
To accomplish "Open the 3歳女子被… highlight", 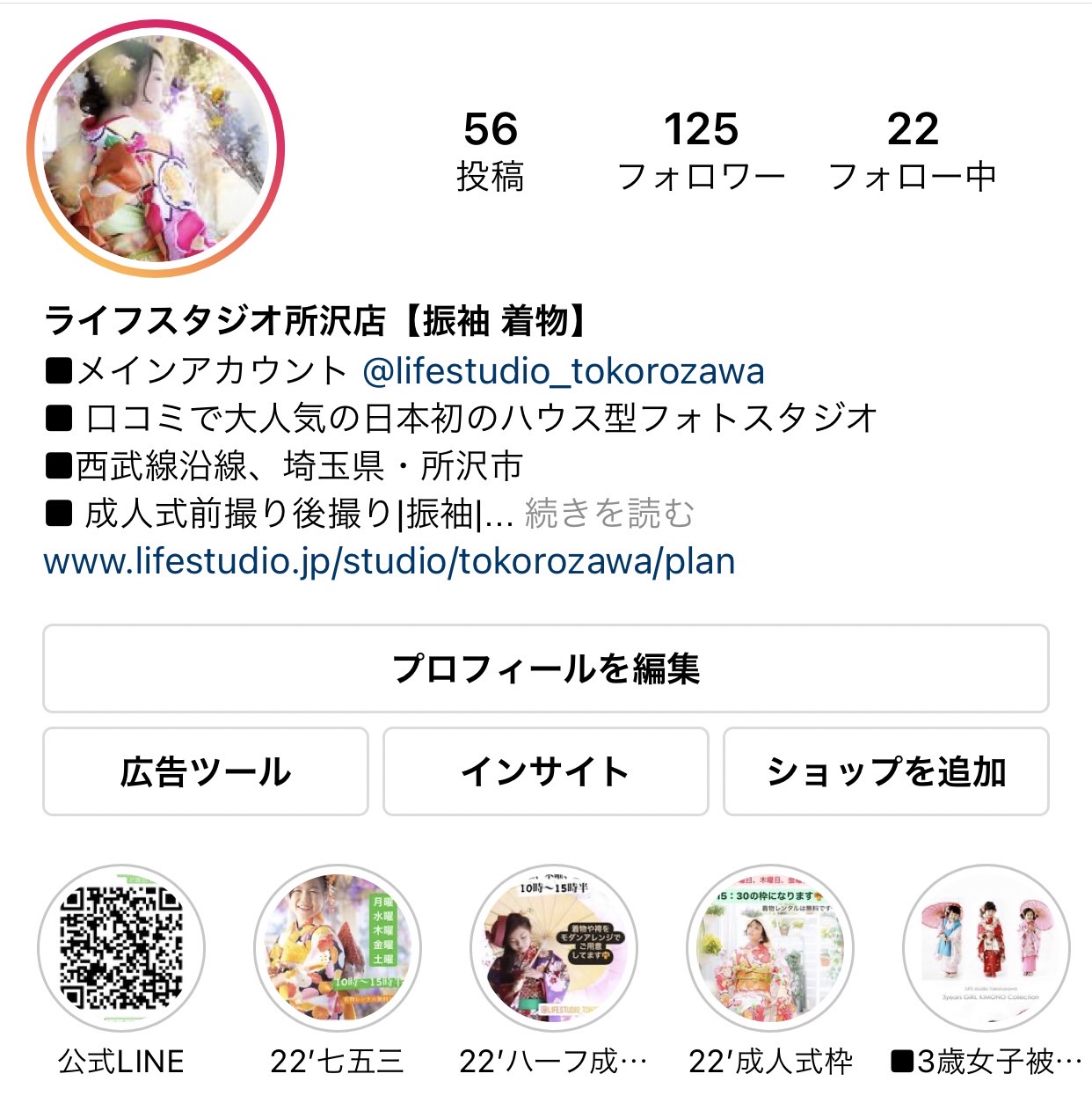I will pyautogui.click(x=986, y=948).
